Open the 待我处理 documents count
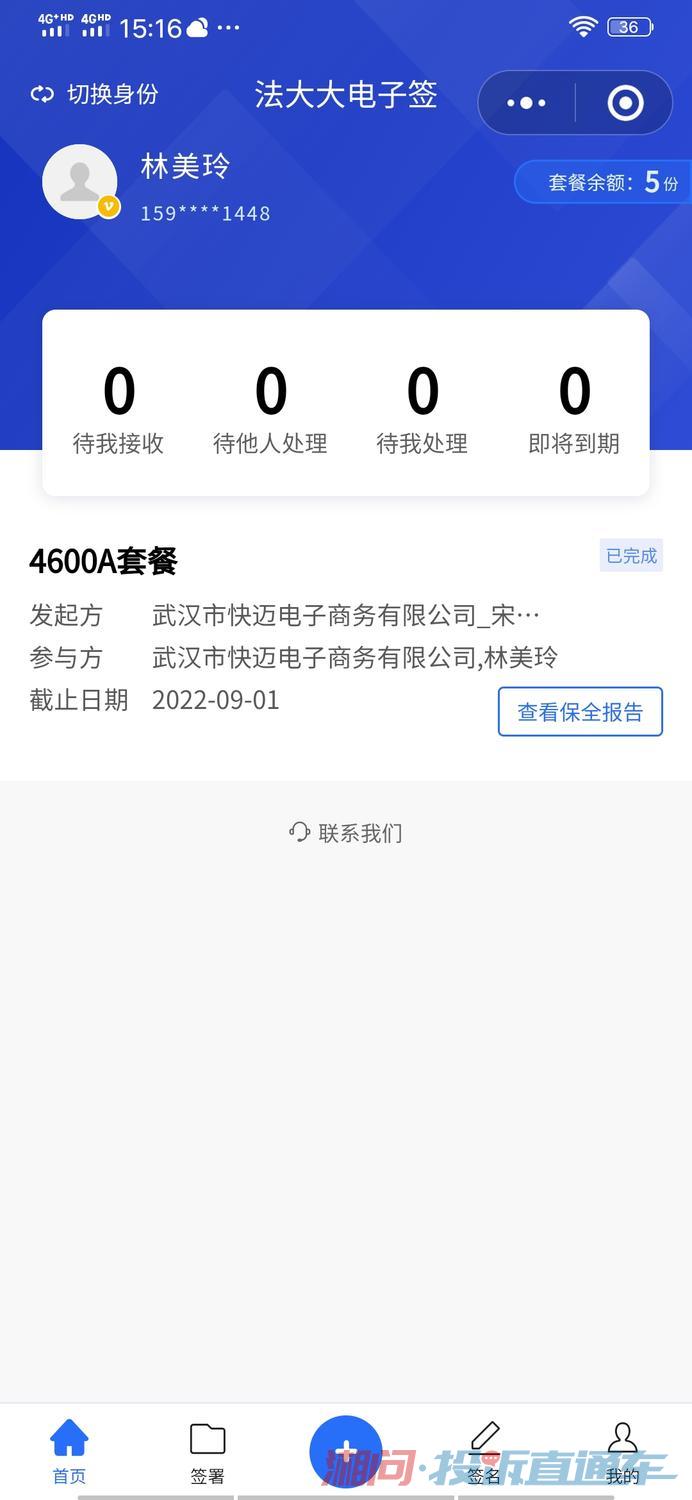 click(x=422, y=408)
